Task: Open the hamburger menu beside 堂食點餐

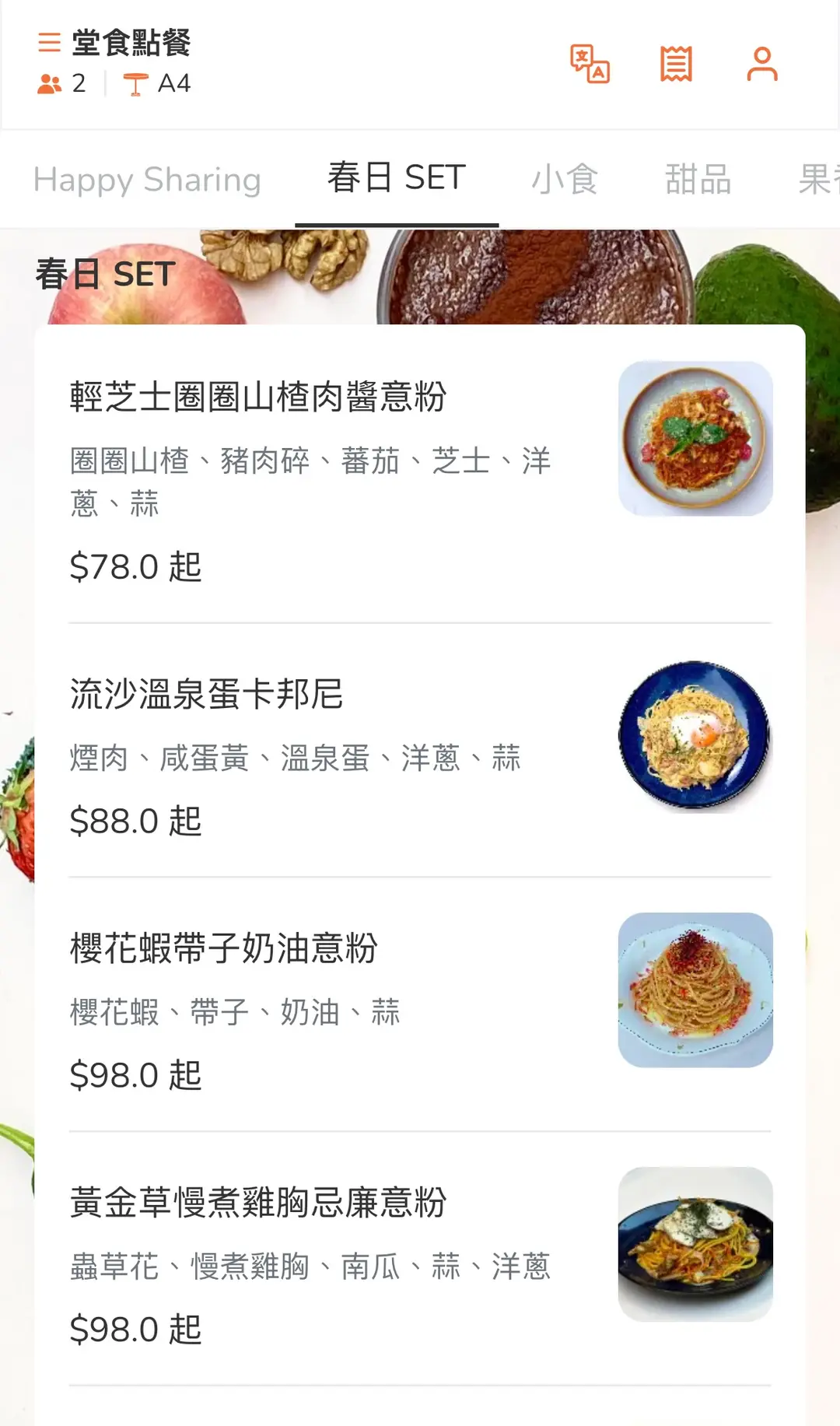Action: coord(49,42)
